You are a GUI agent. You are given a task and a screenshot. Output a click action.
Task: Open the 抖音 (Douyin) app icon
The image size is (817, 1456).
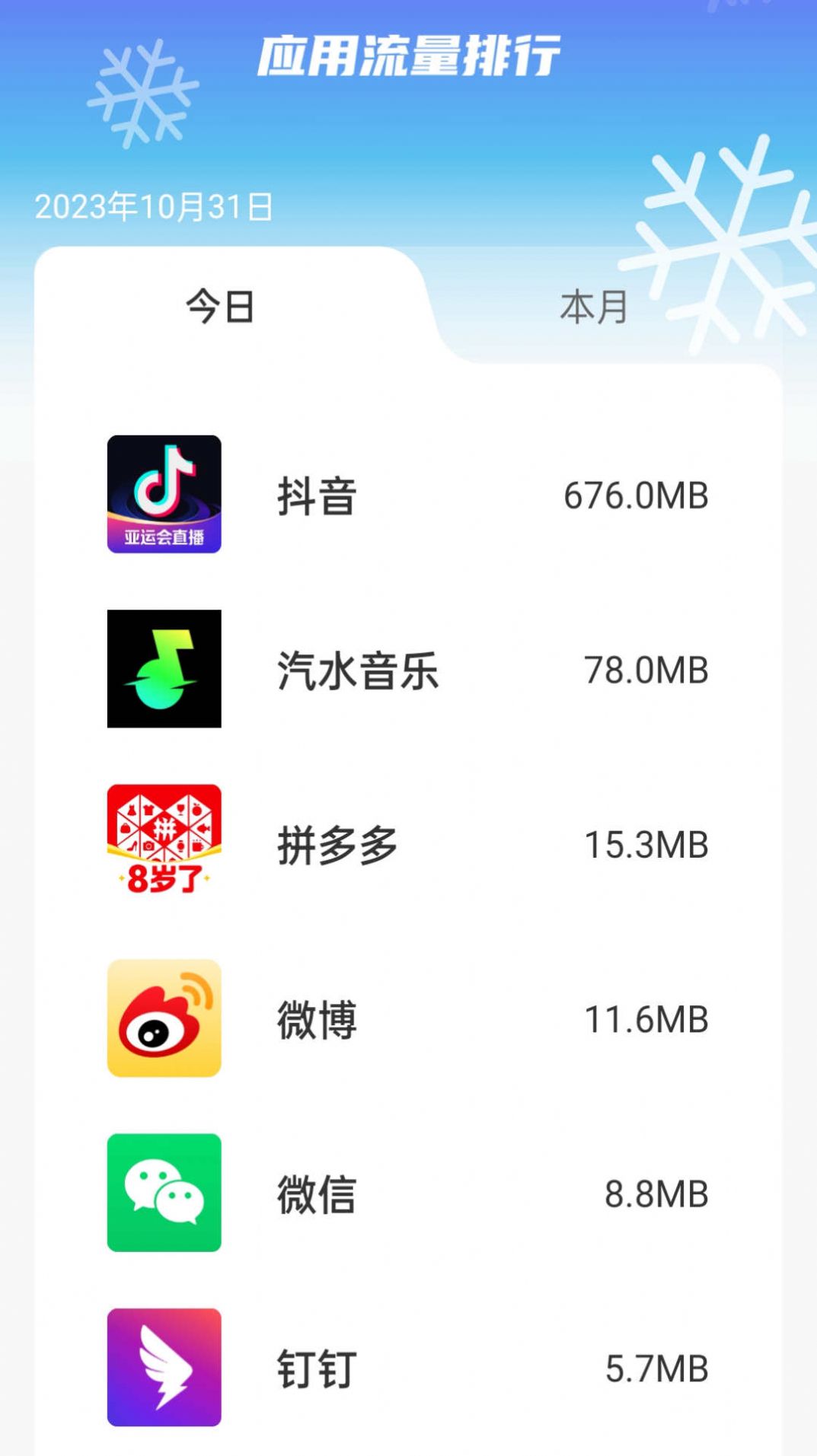coord(164,495)
